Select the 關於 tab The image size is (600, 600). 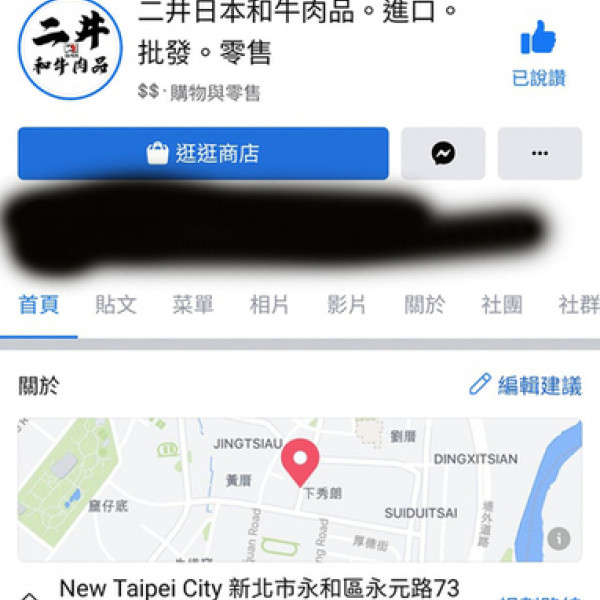[x=425, y=305]
